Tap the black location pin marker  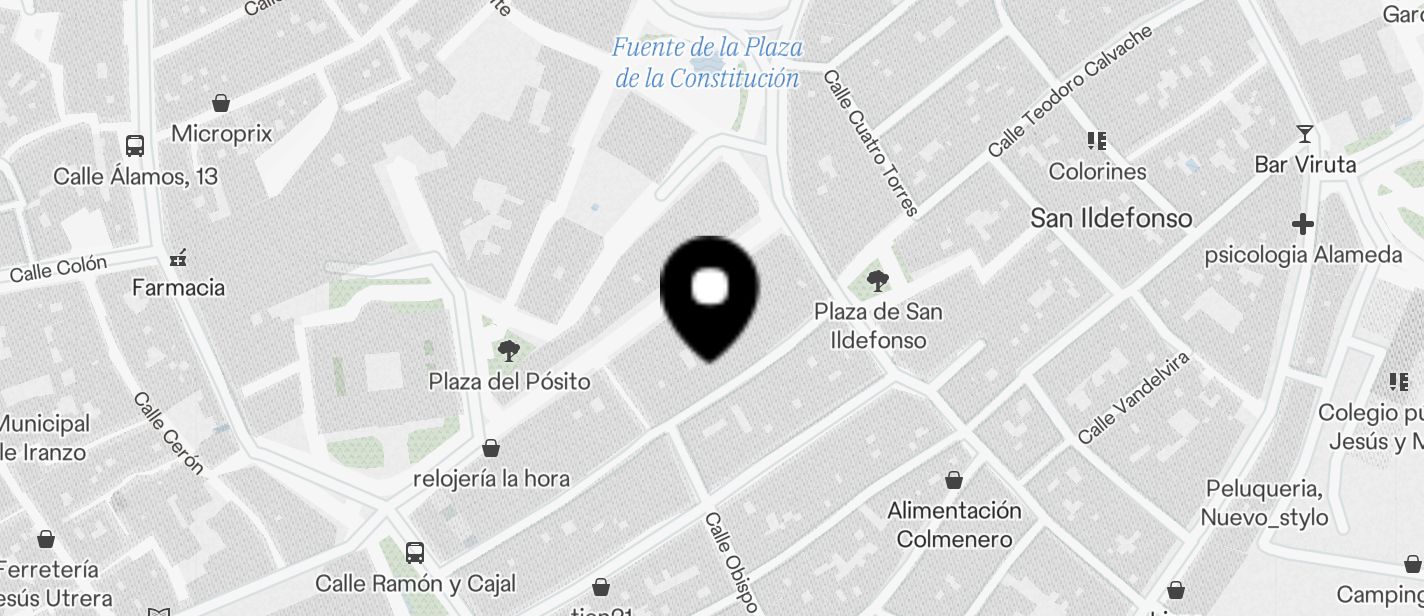[x=709, y=296]
